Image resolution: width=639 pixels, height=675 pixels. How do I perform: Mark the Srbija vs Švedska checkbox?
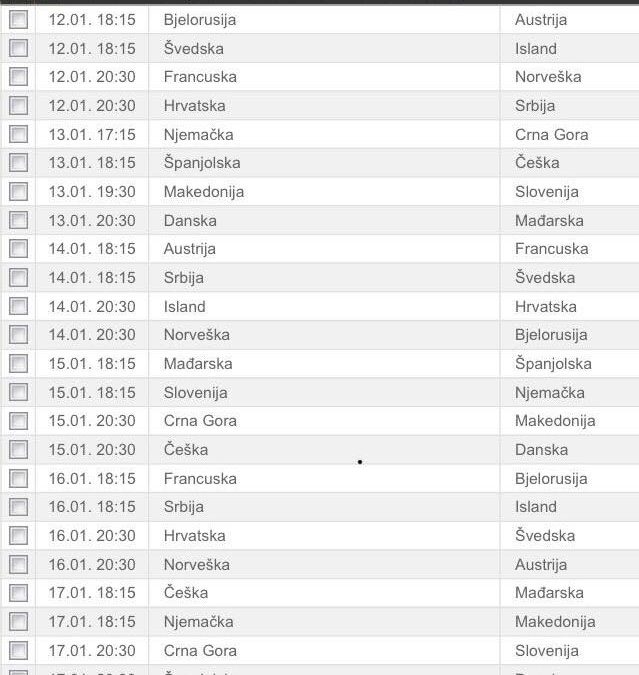click(x=19, y=278)
